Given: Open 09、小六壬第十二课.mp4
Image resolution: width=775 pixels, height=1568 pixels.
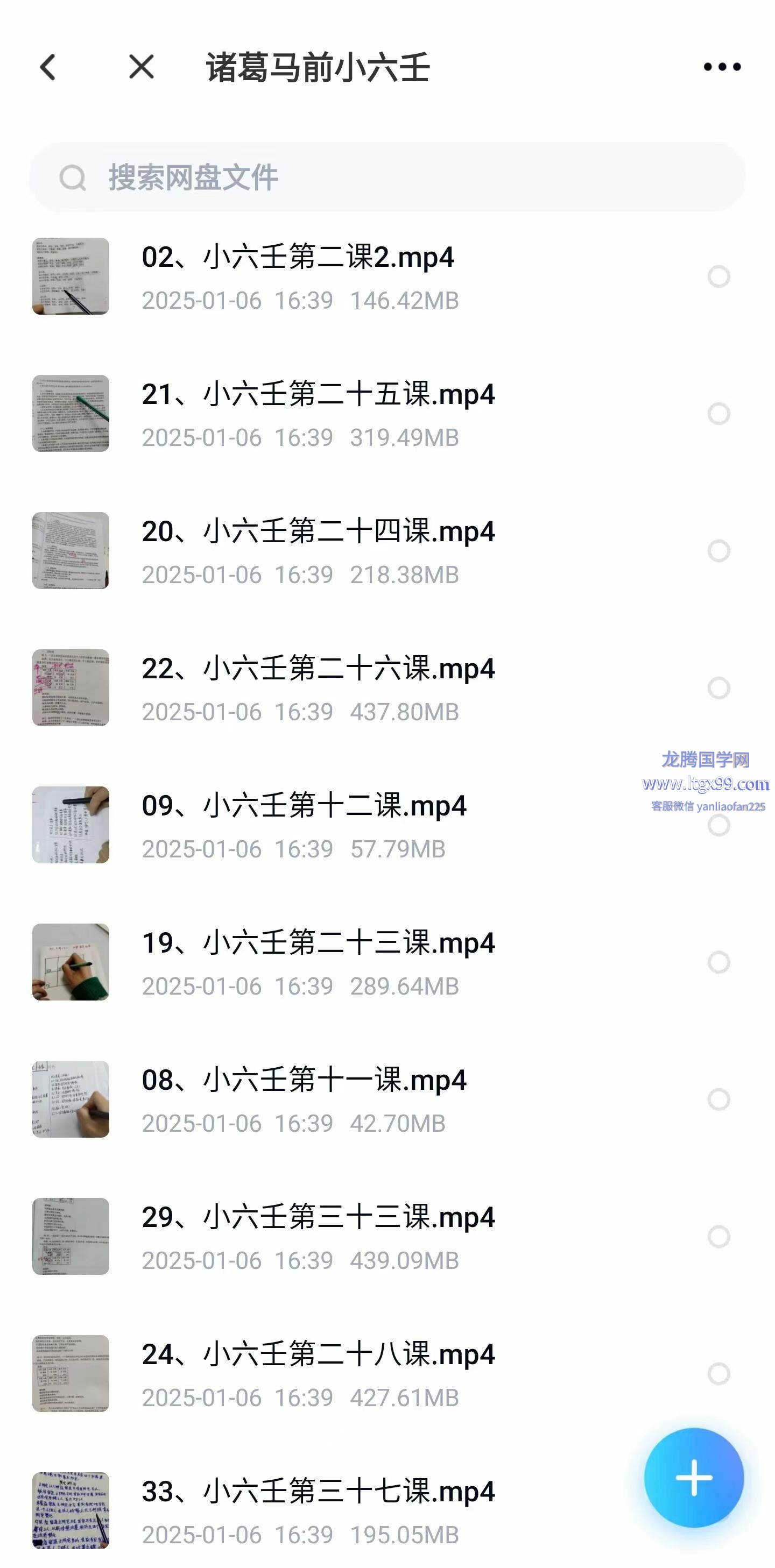Looking at the screenshot, I should click(x=304, y=806).
